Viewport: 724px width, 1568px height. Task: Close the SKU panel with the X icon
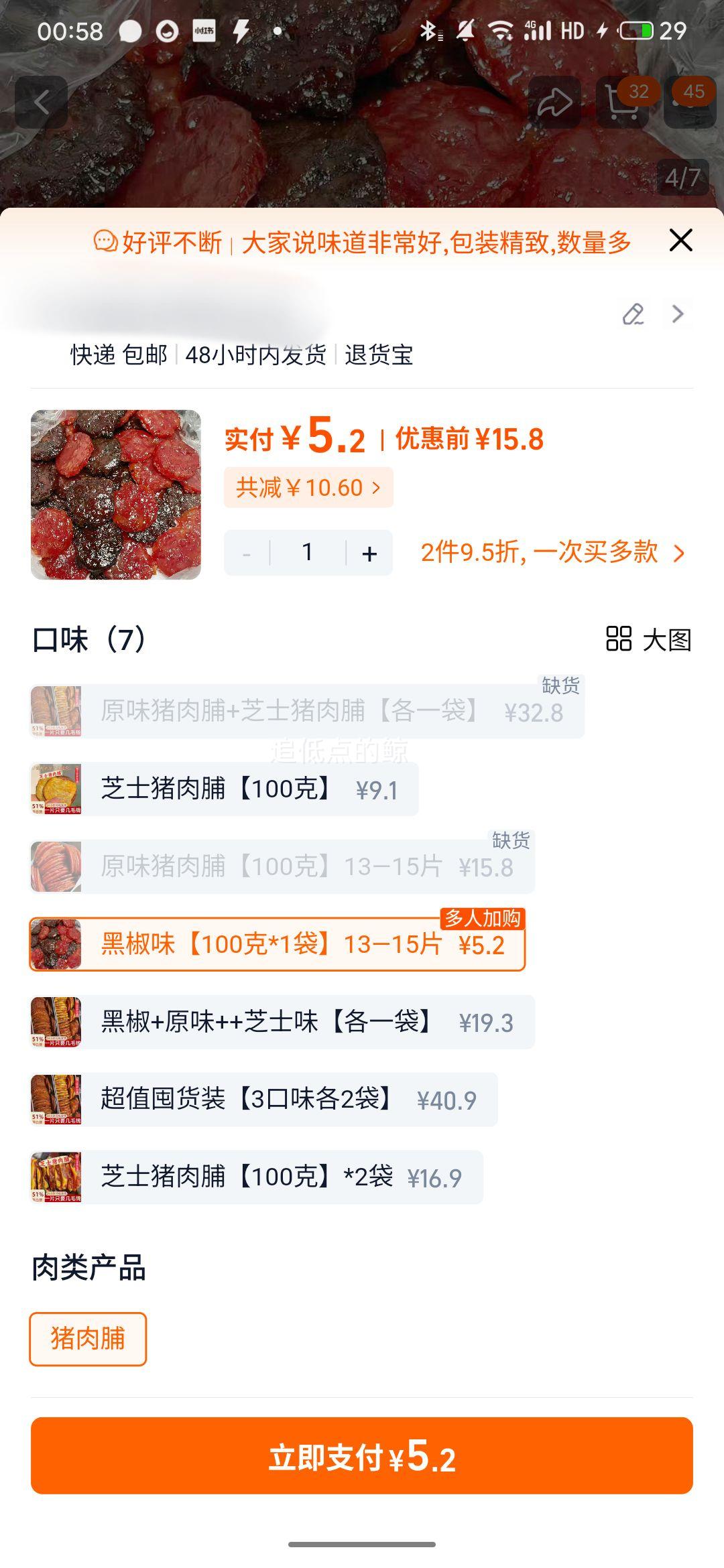click(680, 241)
